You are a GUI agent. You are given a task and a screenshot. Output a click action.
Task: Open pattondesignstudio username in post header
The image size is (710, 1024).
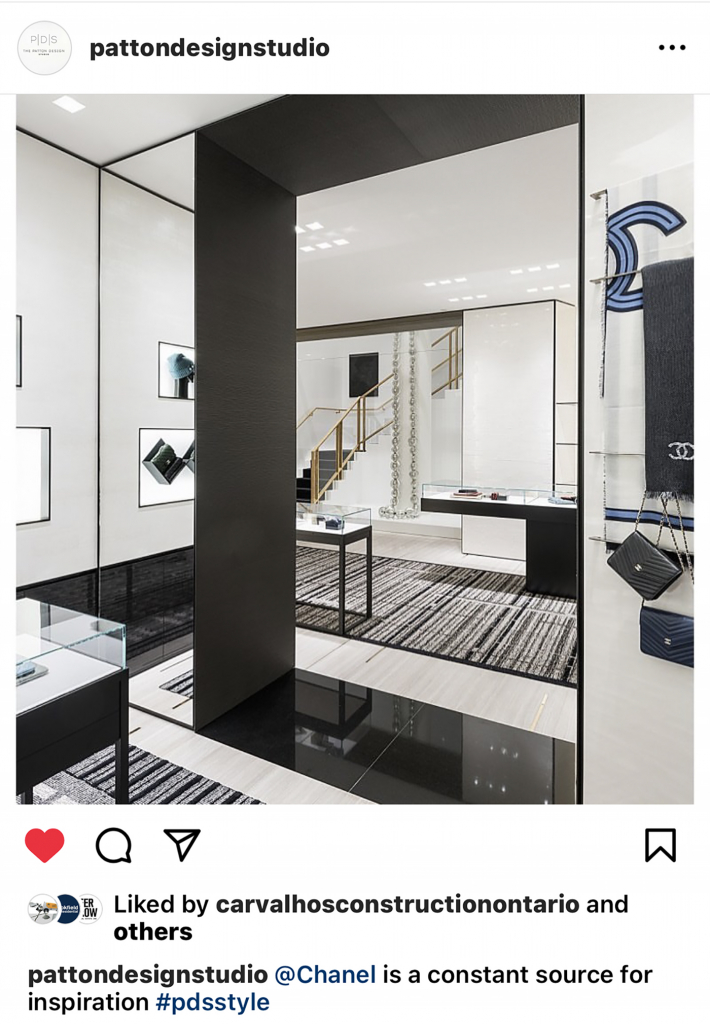coord(209,48)
